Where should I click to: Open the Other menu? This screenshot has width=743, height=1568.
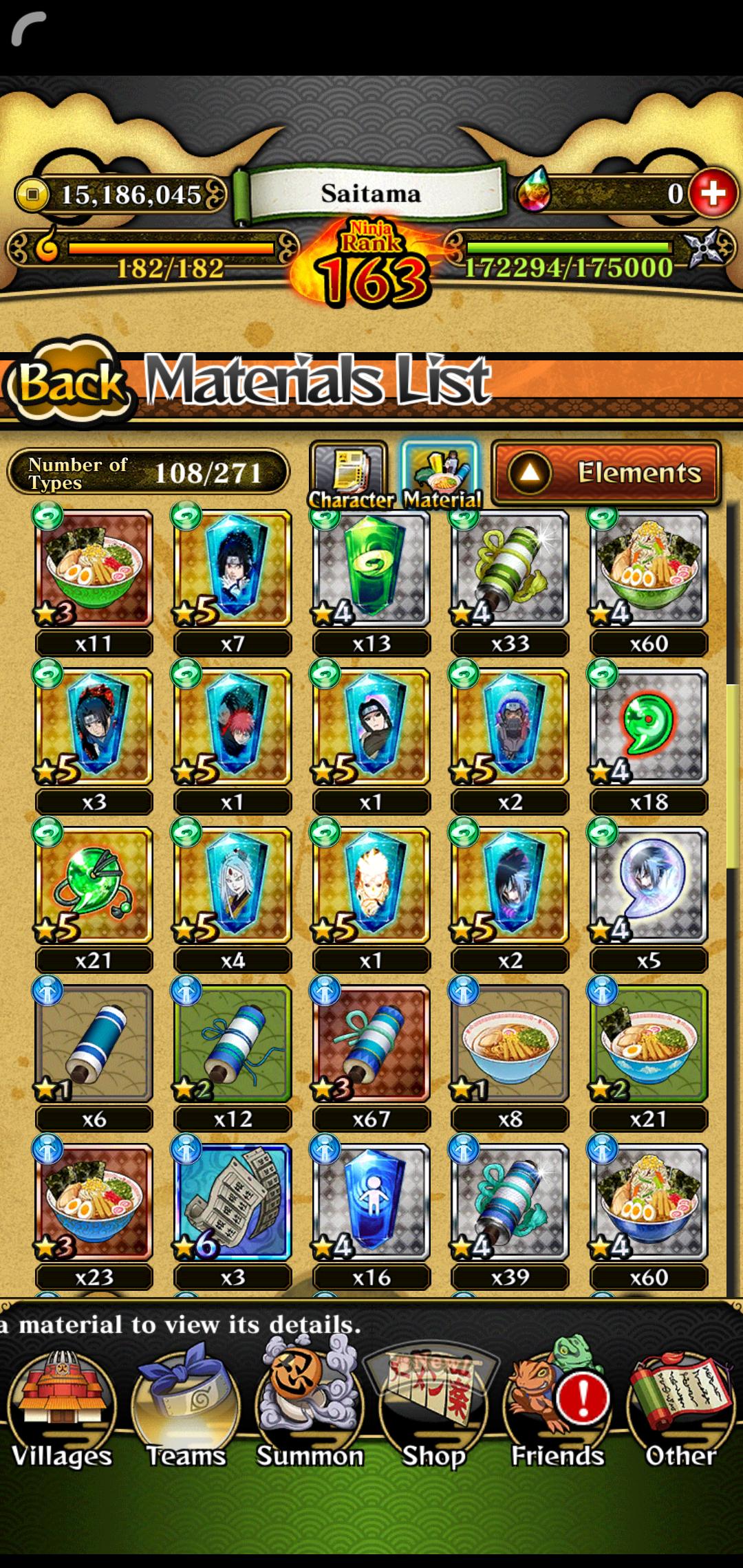pos(681,1410)
